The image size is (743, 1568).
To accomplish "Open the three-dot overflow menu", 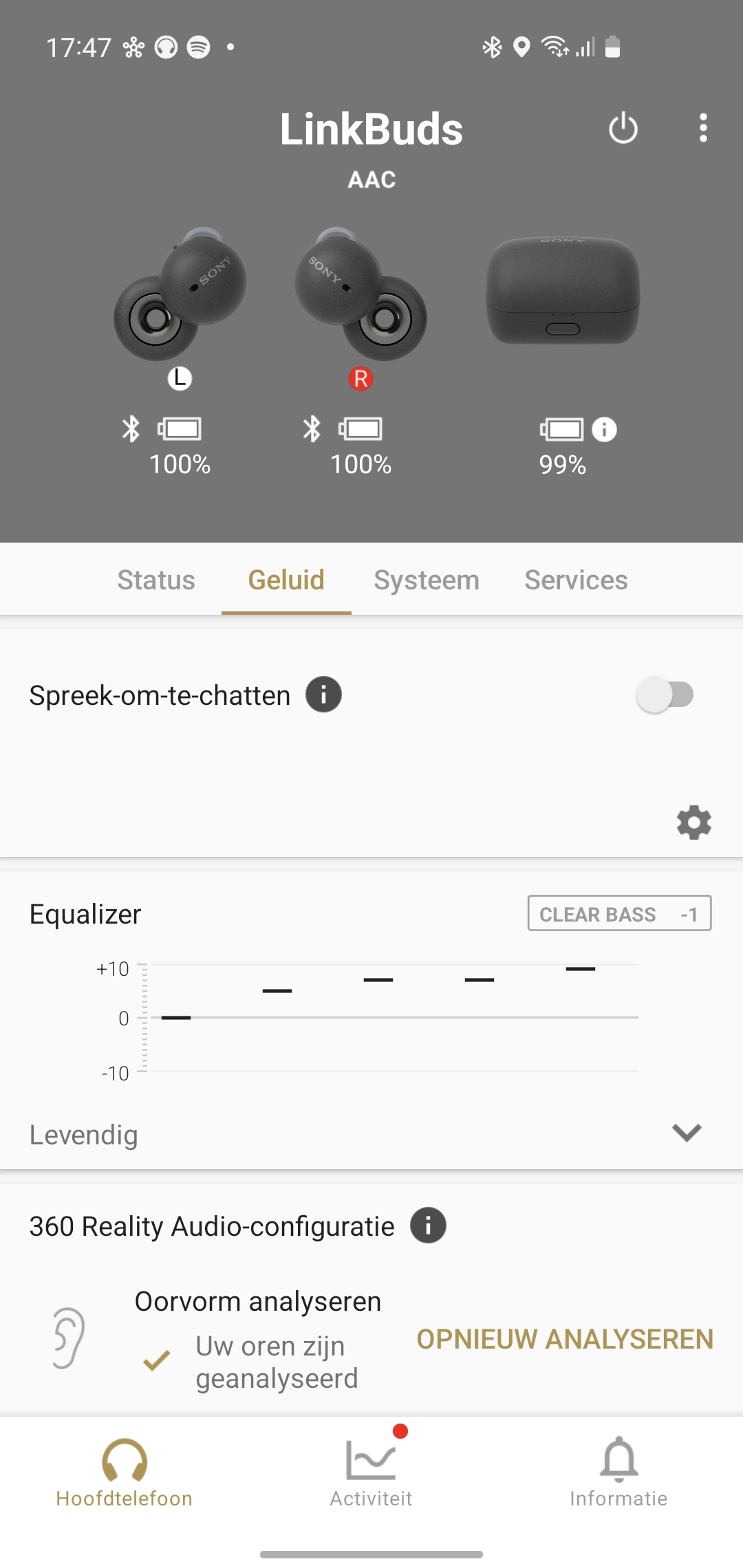I will (x=702, y=128).
